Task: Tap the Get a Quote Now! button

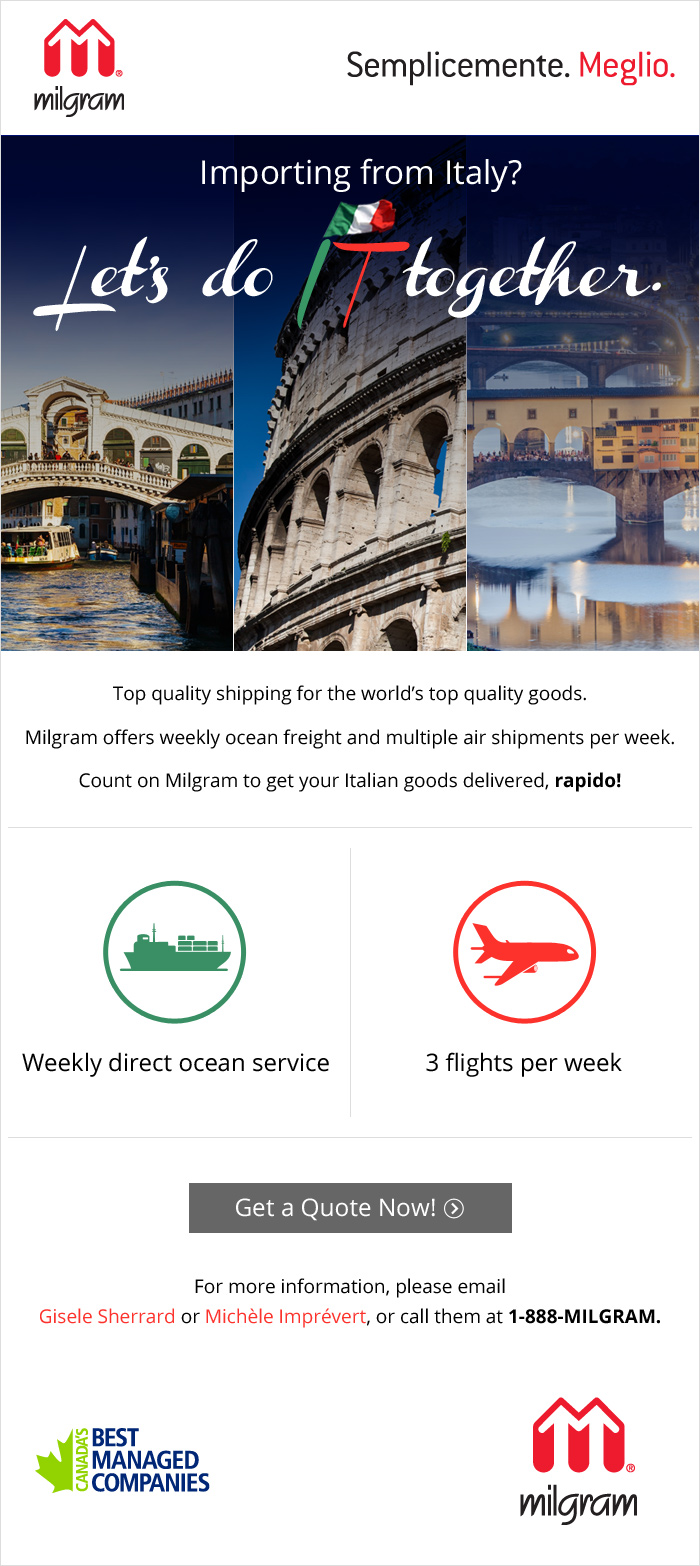Action: click(350, 1208)
